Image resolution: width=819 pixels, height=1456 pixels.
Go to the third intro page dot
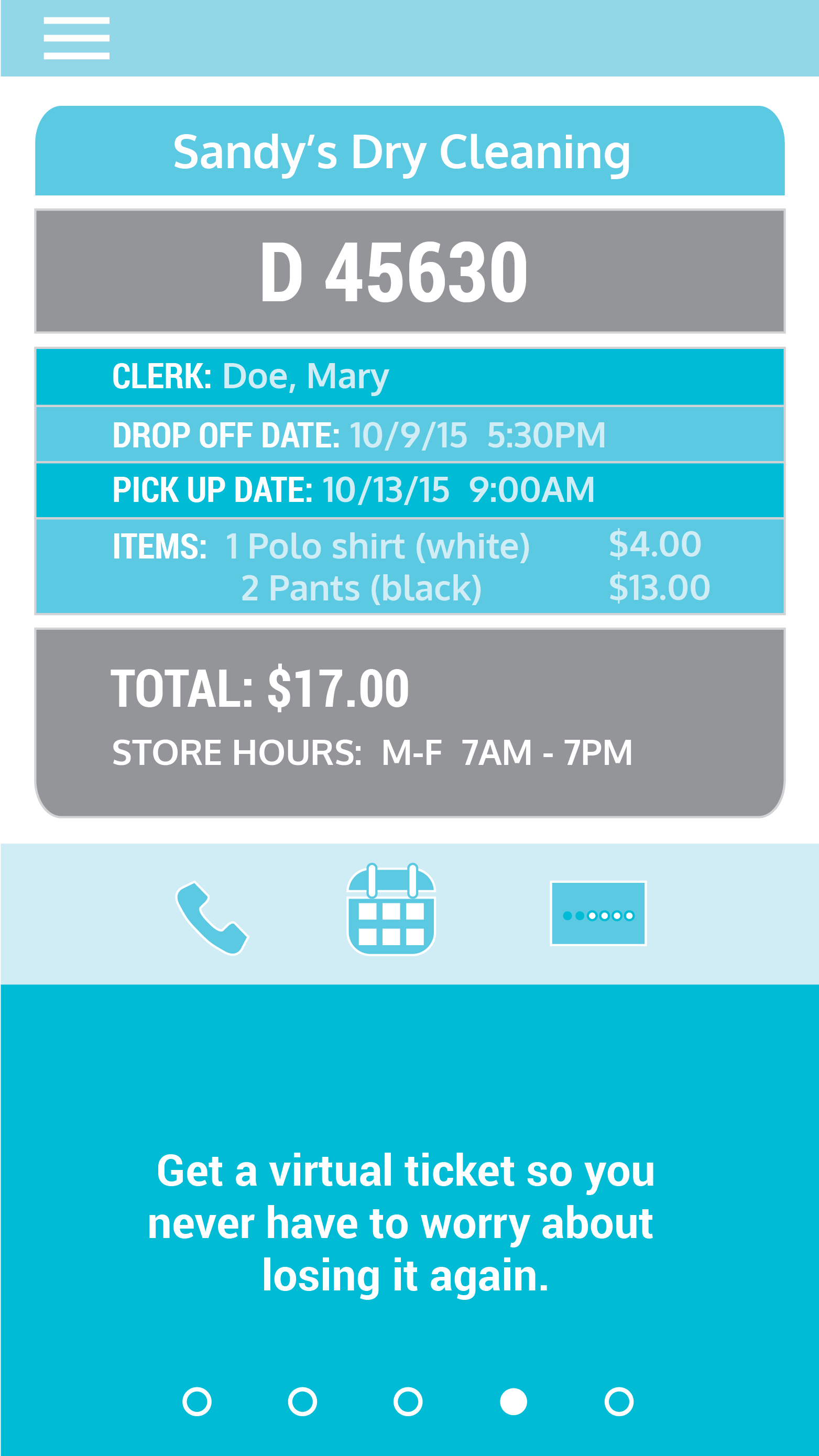pyautogui.click(x=408, y=1402)
